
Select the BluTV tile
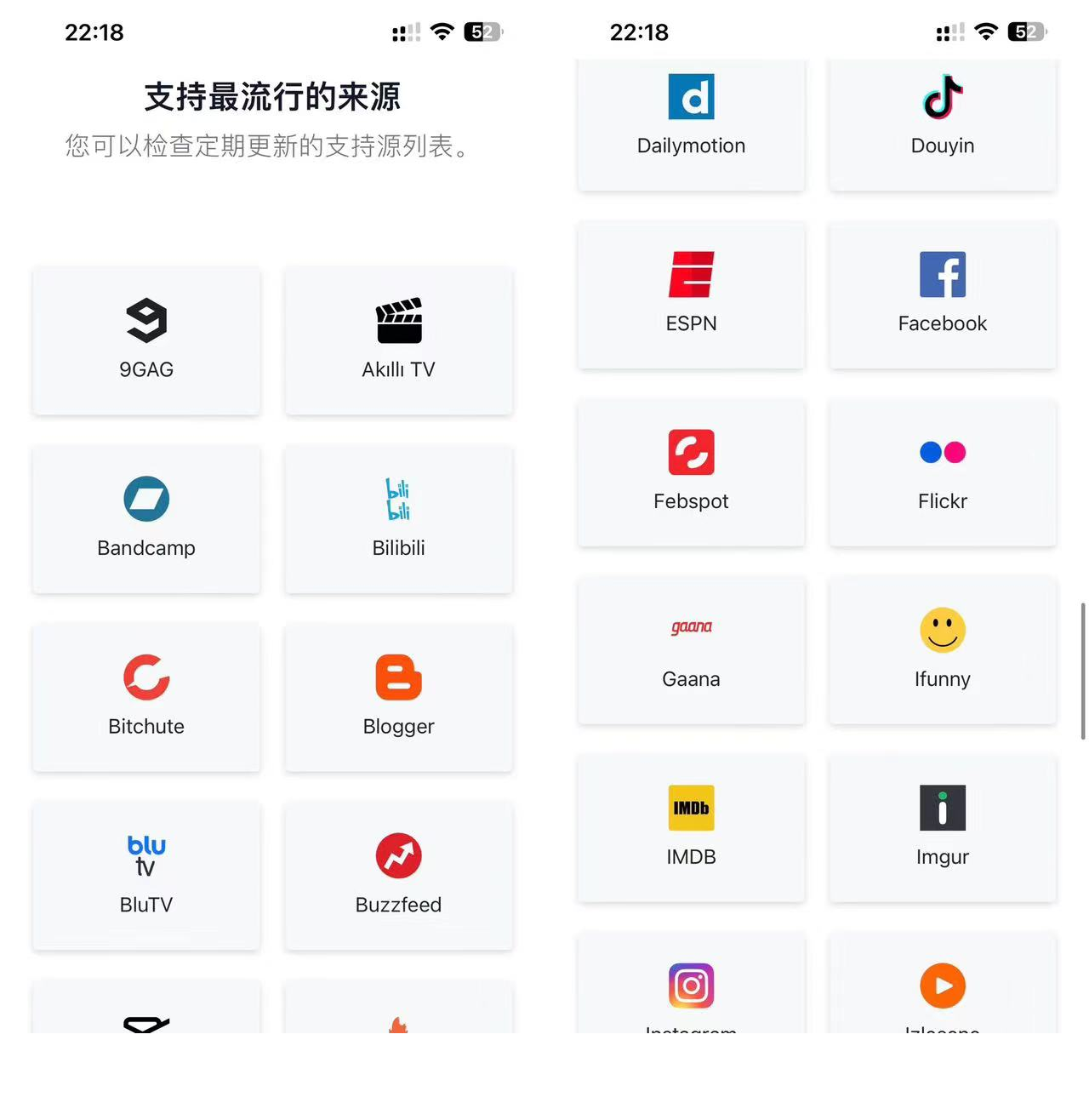pos(146,876)
